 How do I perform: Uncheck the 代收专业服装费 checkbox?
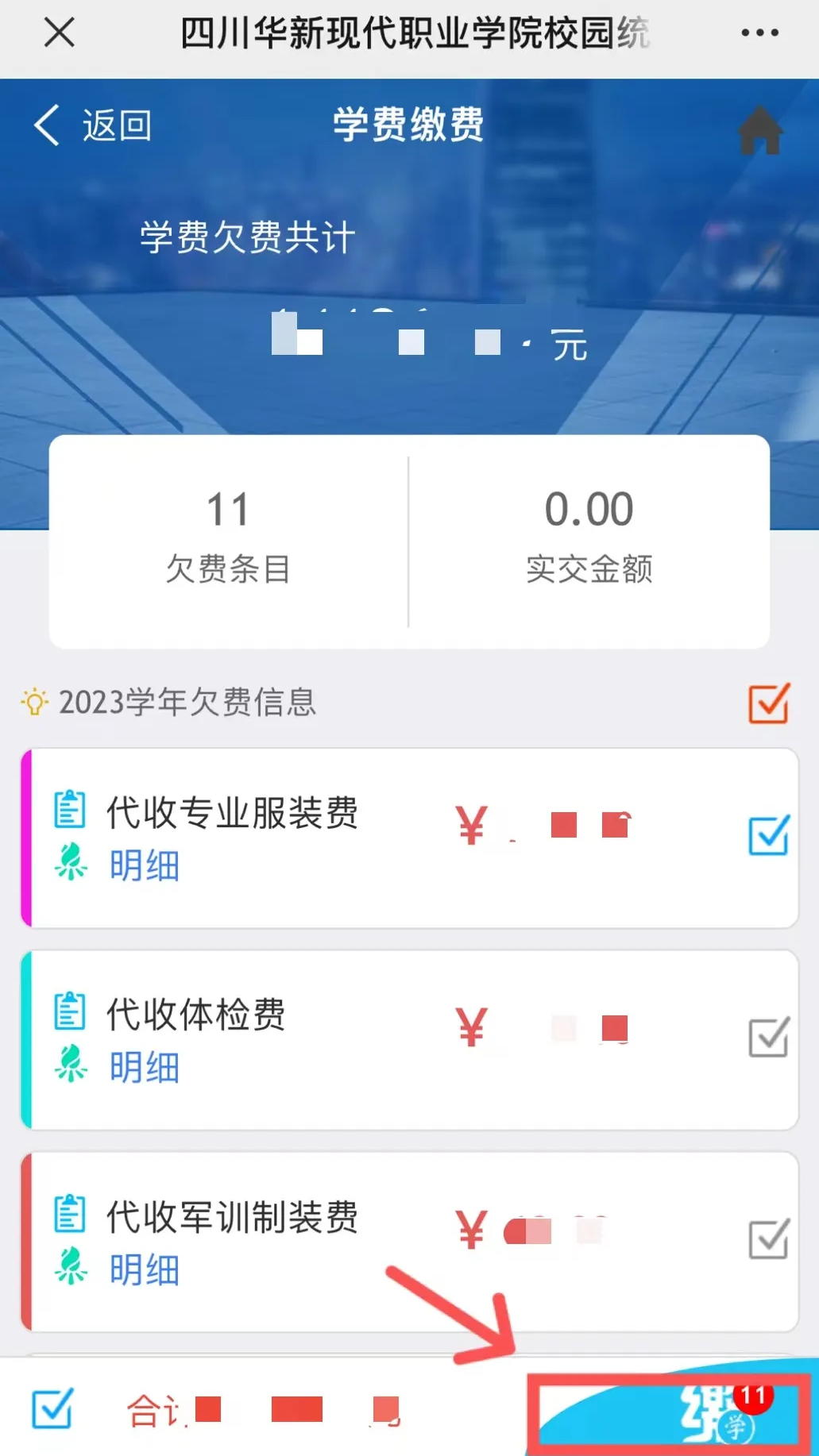pos(768,835)
